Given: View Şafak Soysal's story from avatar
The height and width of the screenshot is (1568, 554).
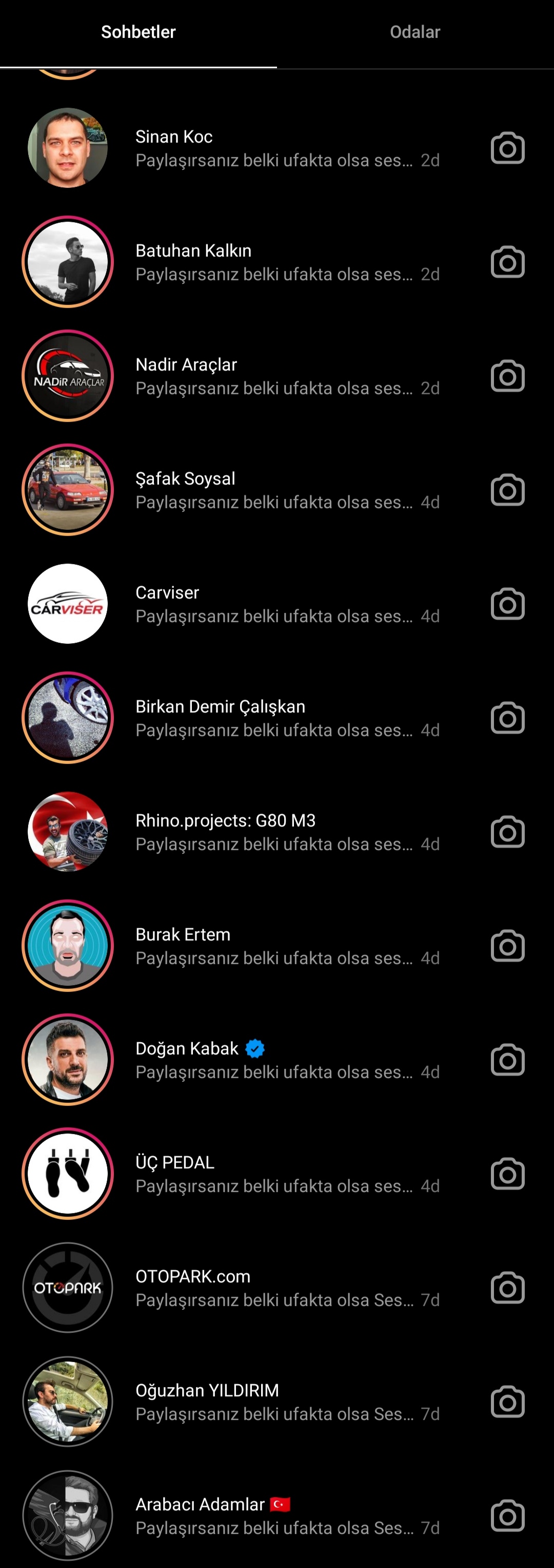Looking at the screenshot, I should 68,490.
